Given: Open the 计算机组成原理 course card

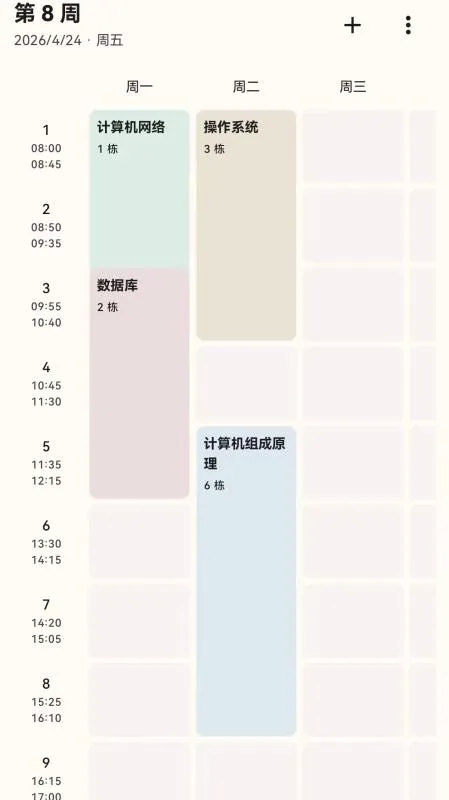Looking at the screenshot, I should tap(246, 581).
